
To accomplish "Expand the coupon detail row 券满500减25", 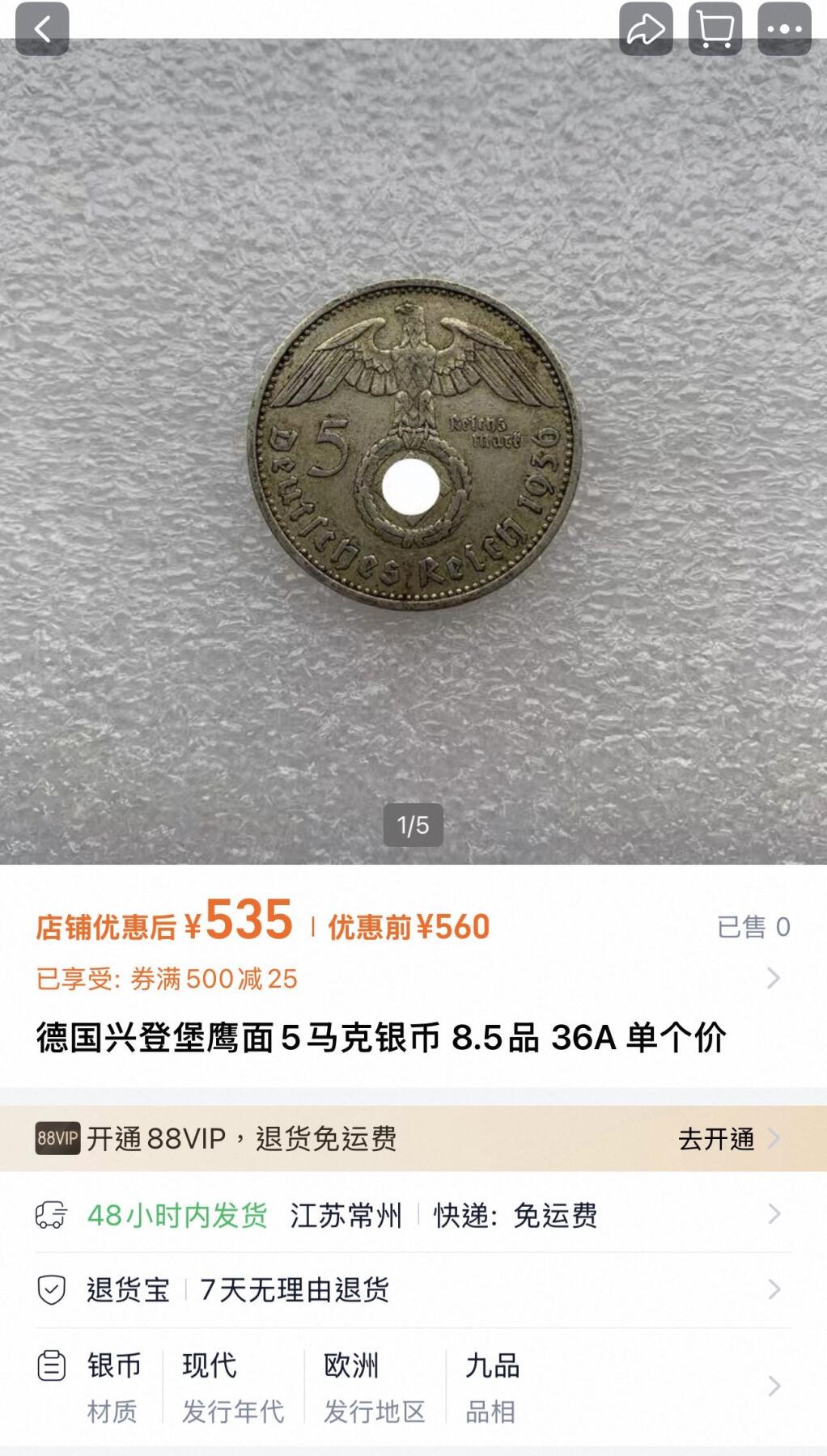I will tap(772, 979).
